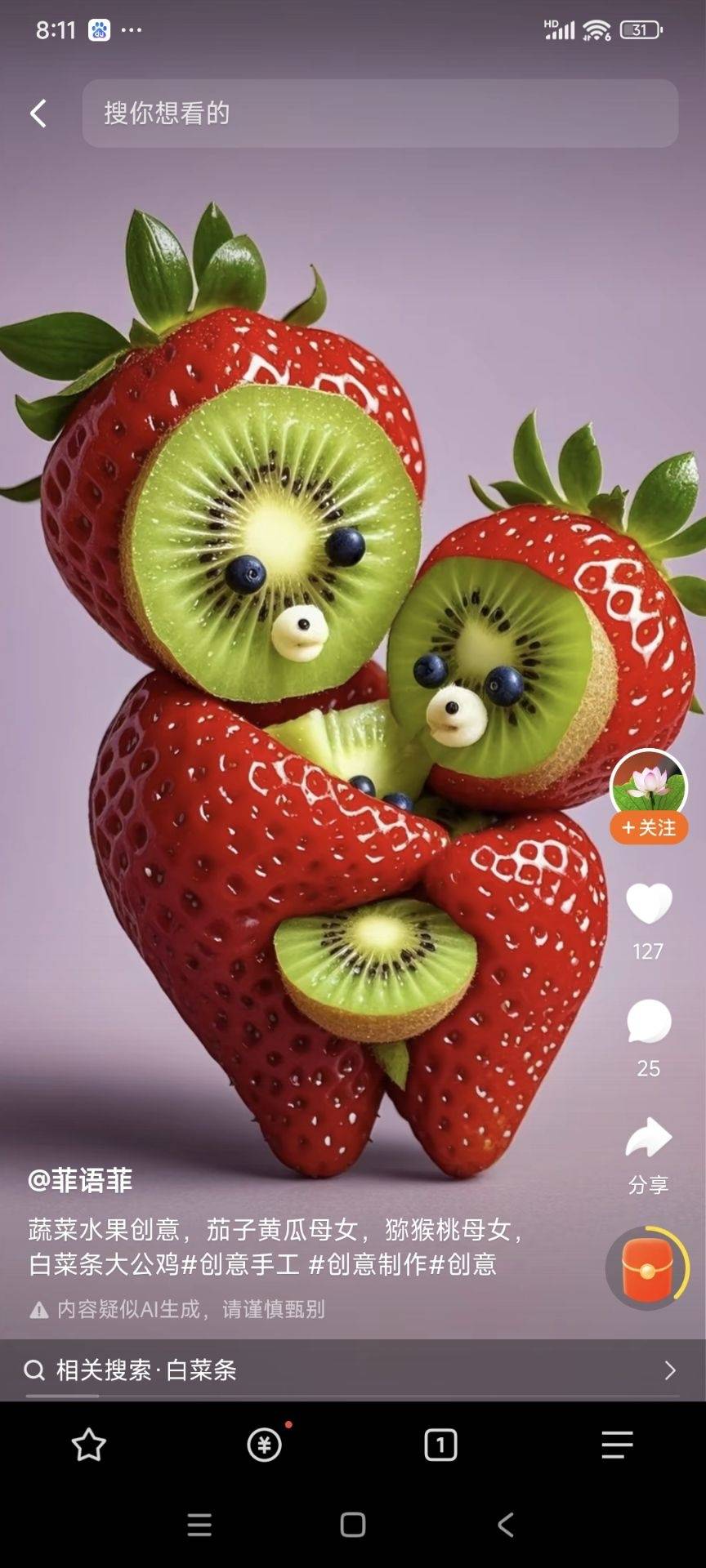This screenshot has height=1568, width=706.
Task: Bookmark page with the star icon
Action: (x=89, y=1445)
